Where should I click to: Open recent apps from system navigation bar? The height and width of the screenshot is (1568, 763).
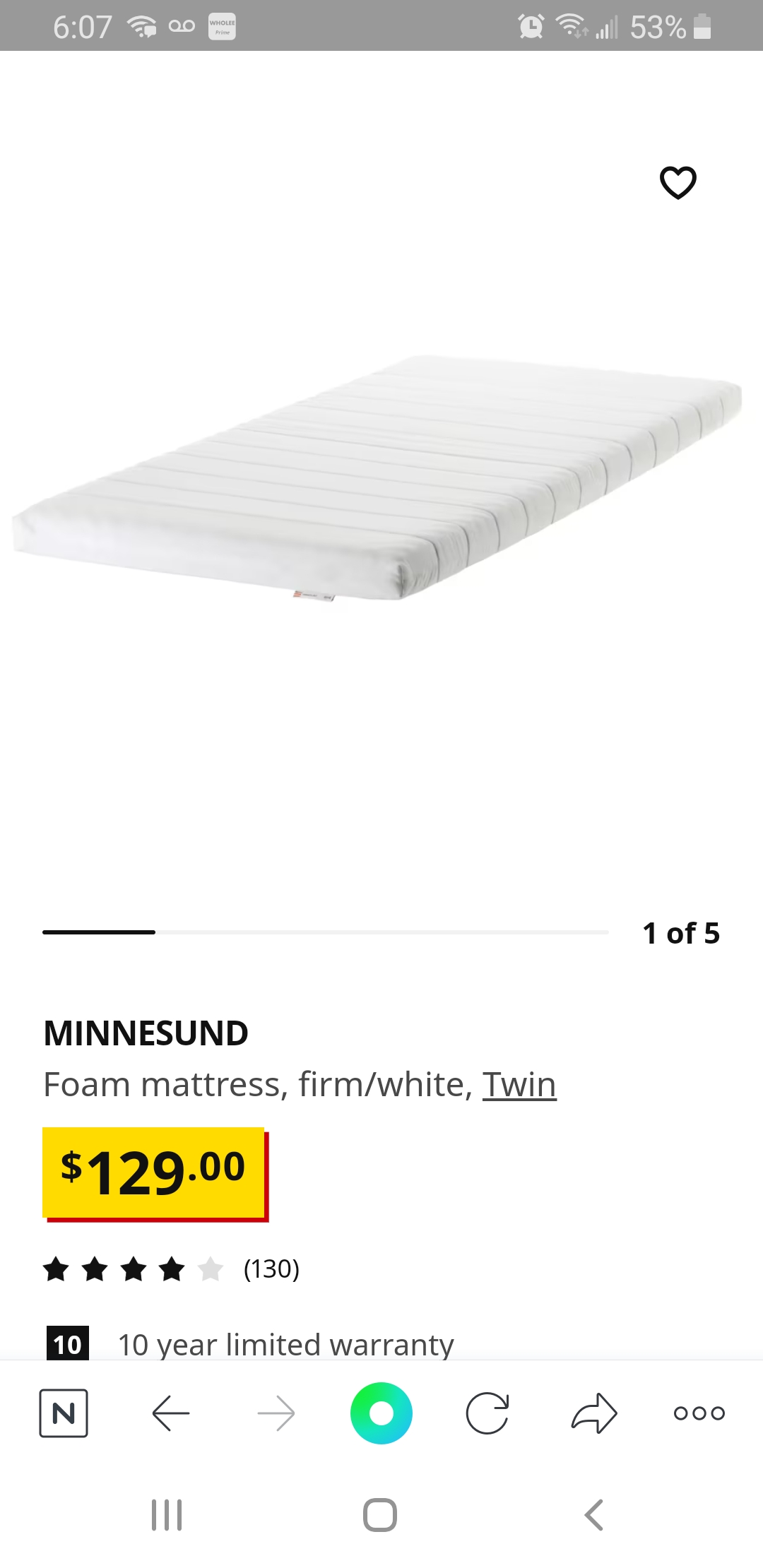coord(167,1515)
